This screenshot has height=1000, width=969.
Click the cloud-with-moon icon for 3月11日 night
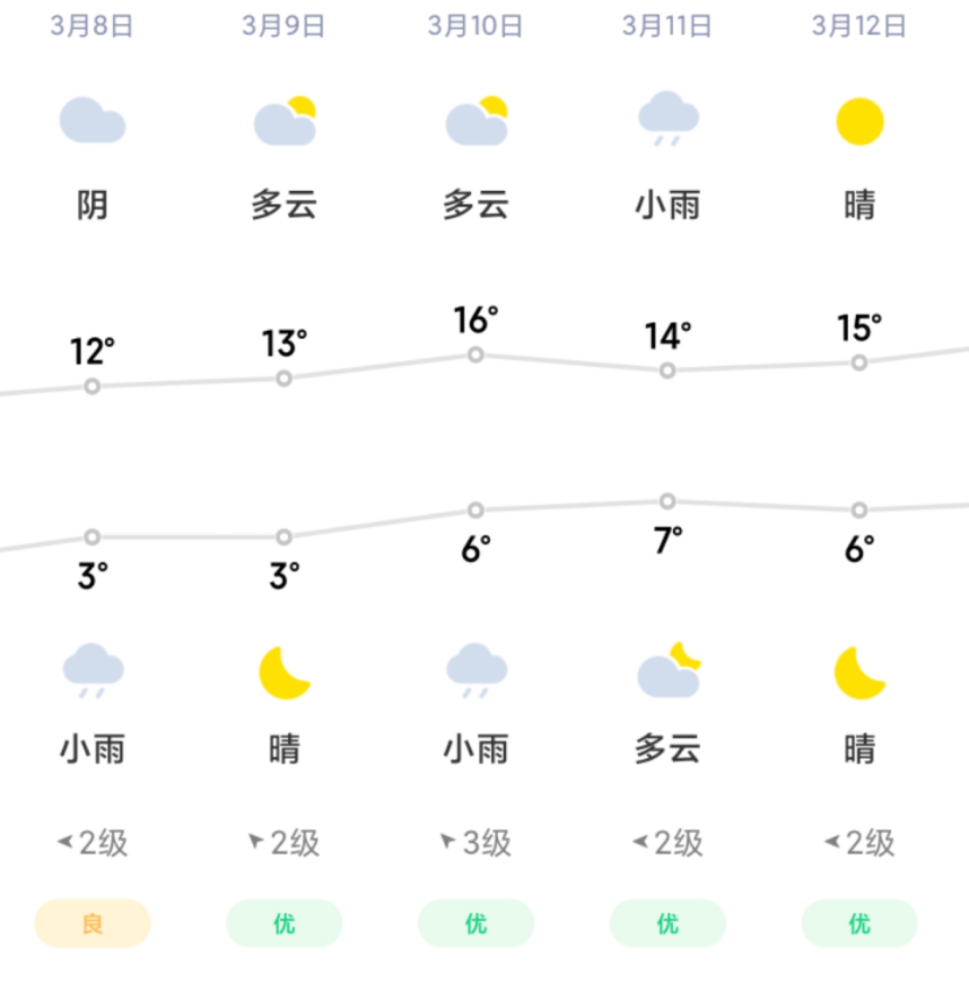click(667, 670)
